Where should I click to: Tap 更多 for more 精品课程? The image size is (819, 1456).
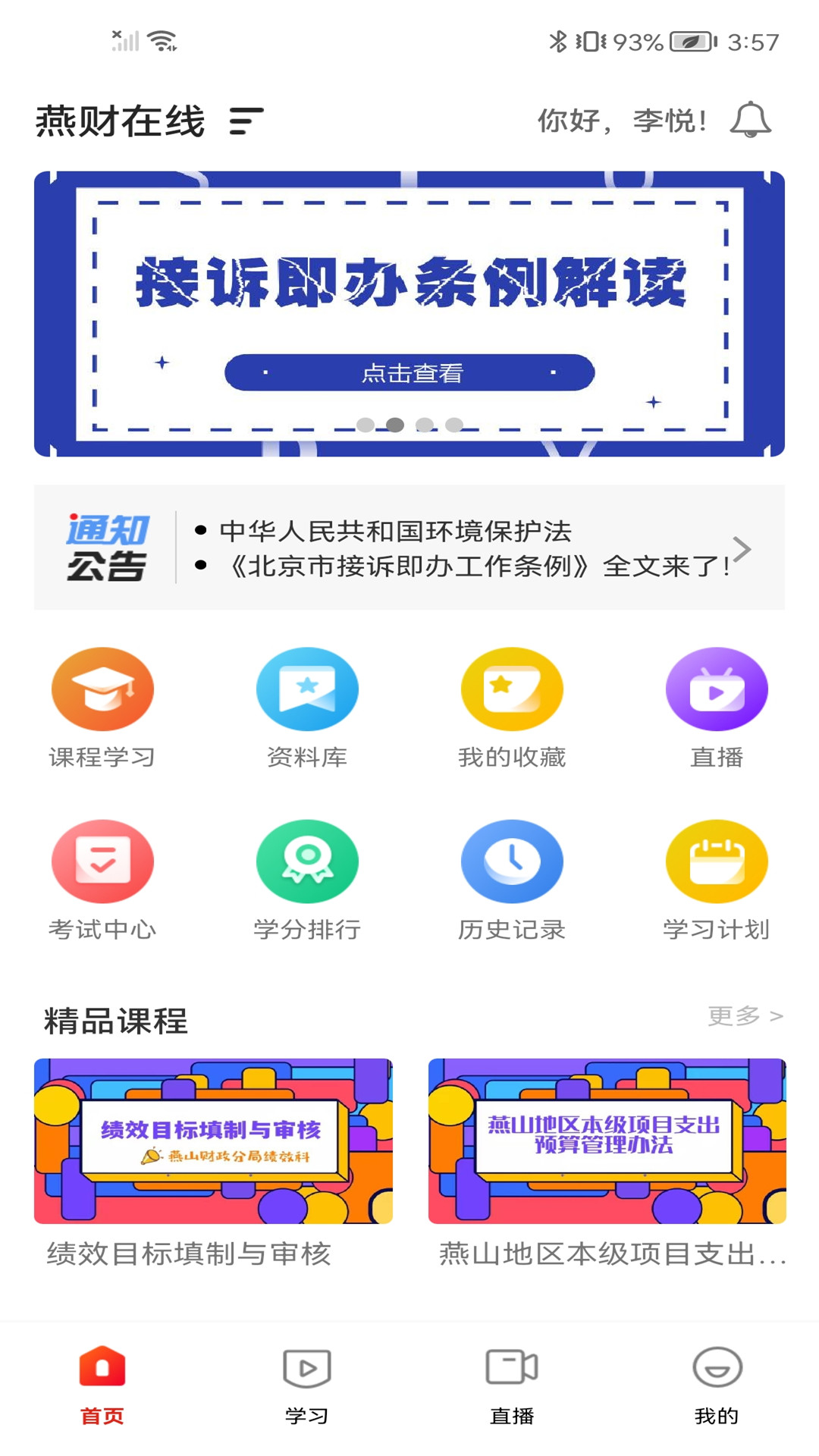click(x=745, y=1015)
